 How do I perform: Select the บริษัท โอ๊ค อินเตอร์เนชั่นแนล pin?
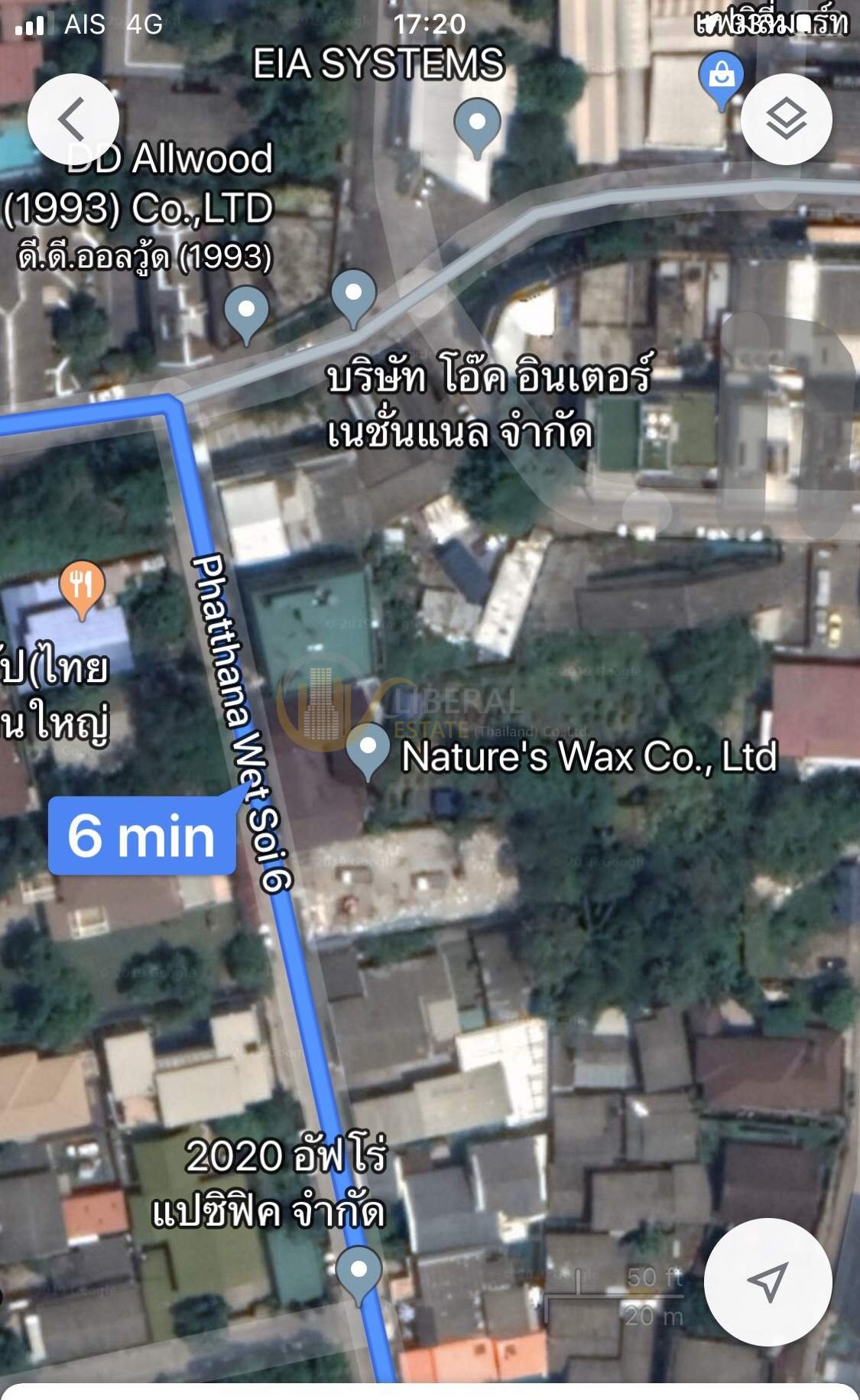click(x=353, y=298)
